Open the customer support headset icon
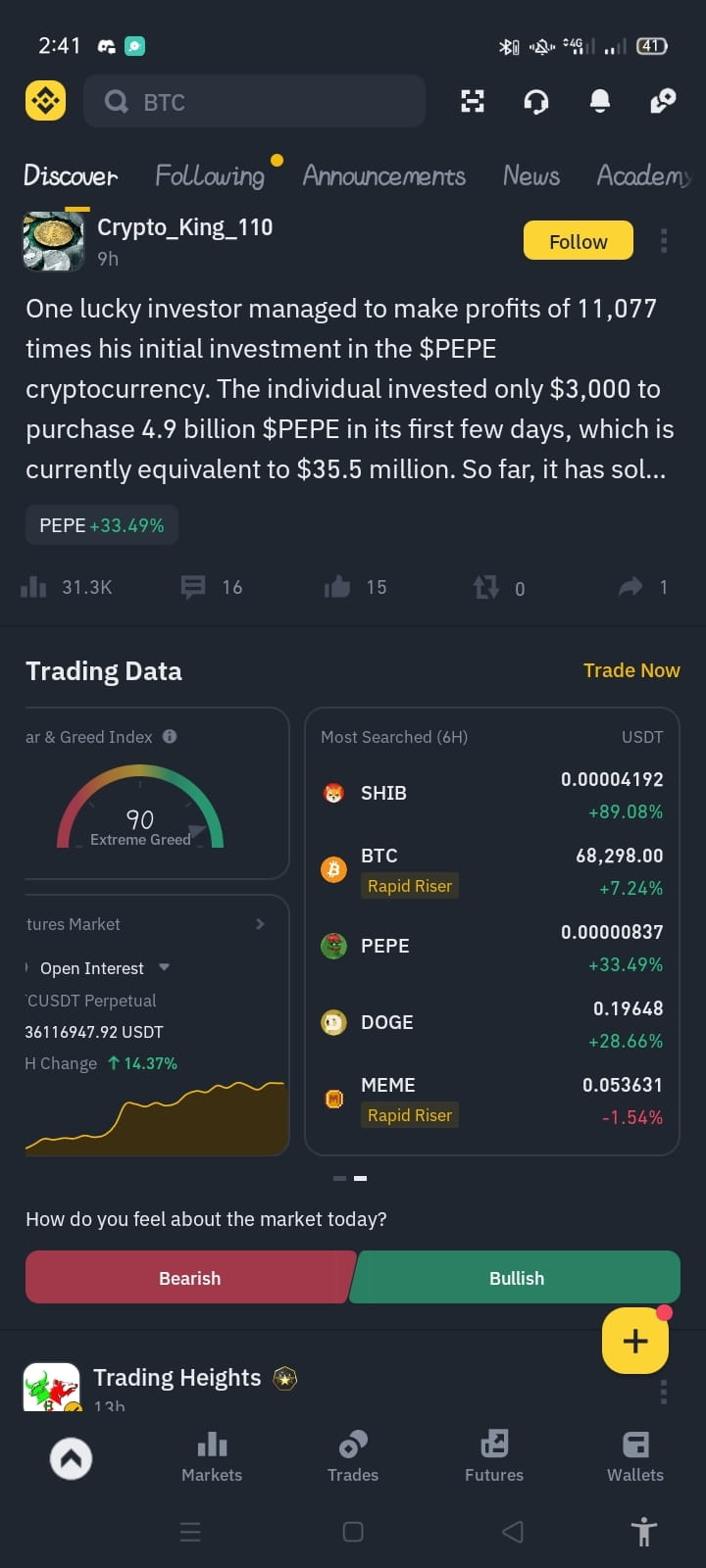The height and width of the screenshot is (1568, 706). point(535,101)
